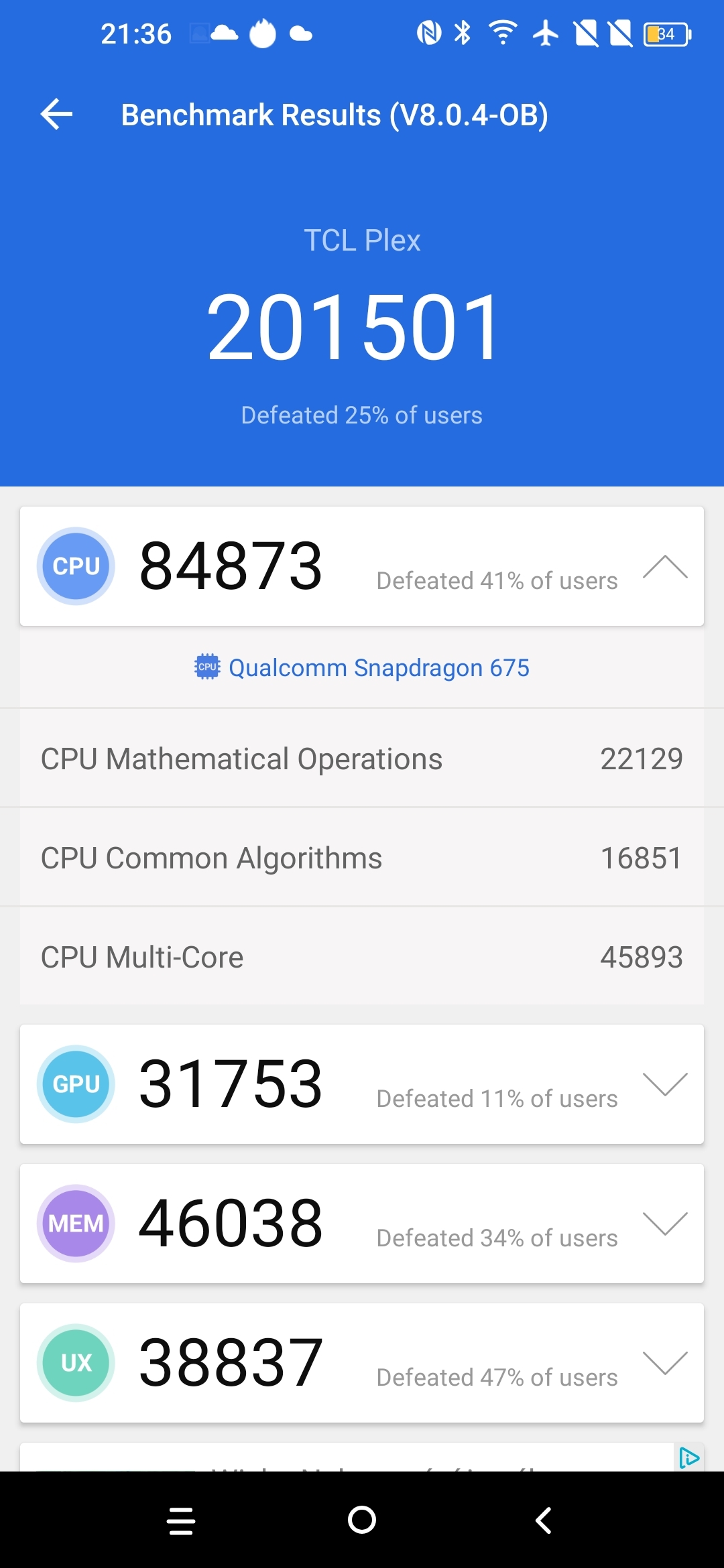Expand the UX score details

[x=664, y=1363]
